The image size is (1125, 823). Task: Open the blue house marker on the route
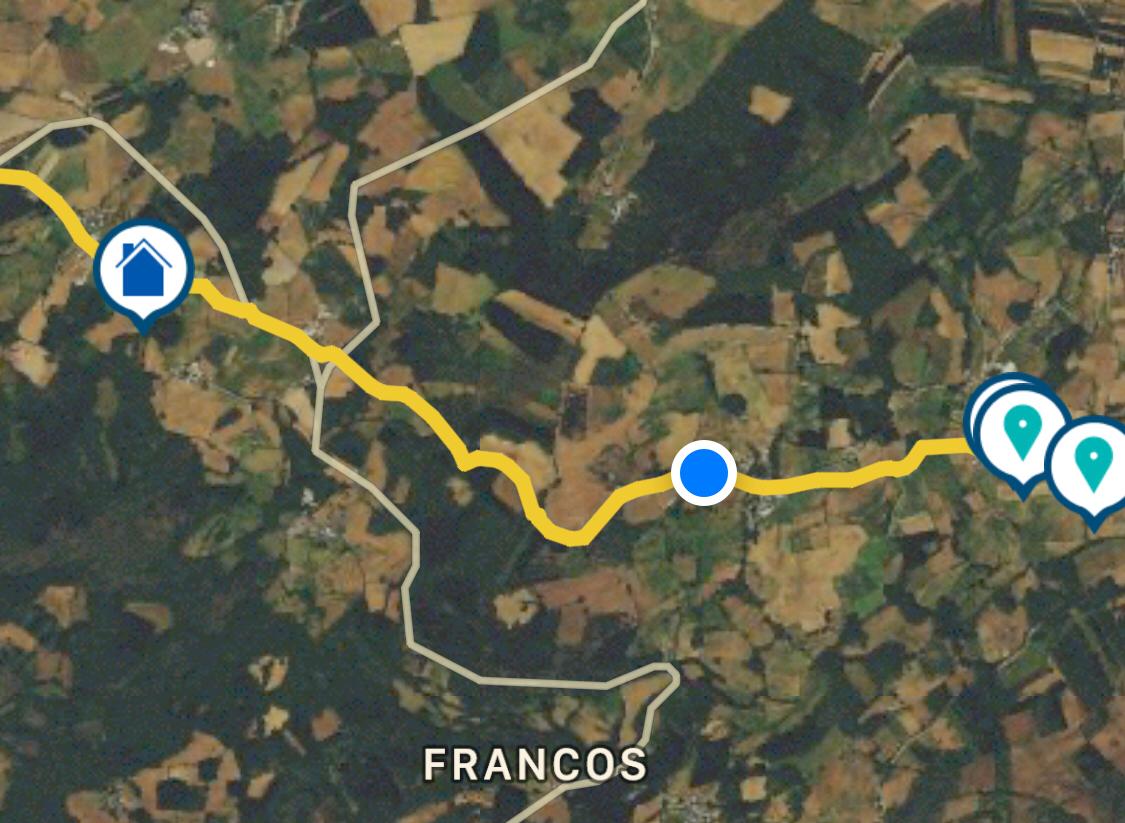[x=144, y=270]
